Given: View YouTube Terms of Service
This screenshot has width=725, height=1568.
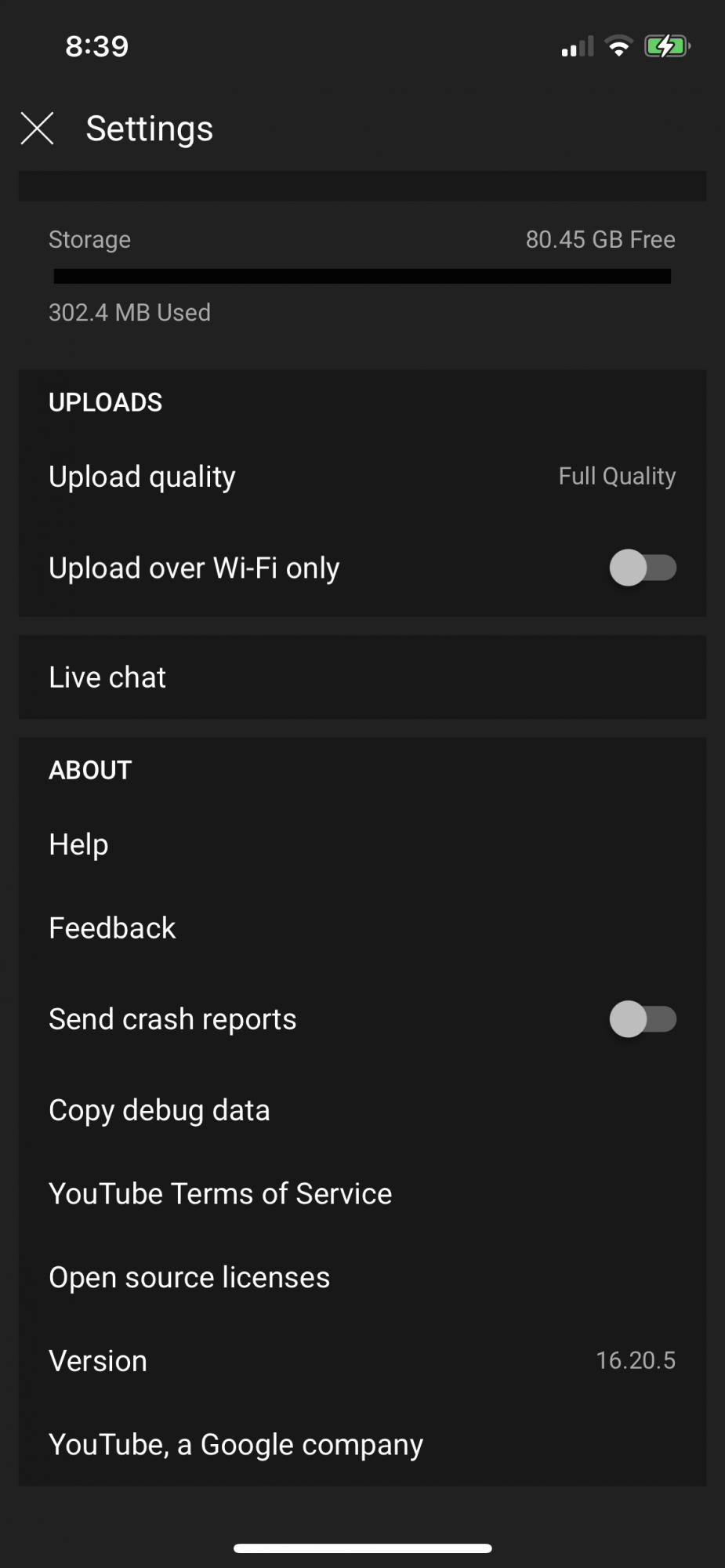Looking at the screenshot, I should tap(362, 1194).
